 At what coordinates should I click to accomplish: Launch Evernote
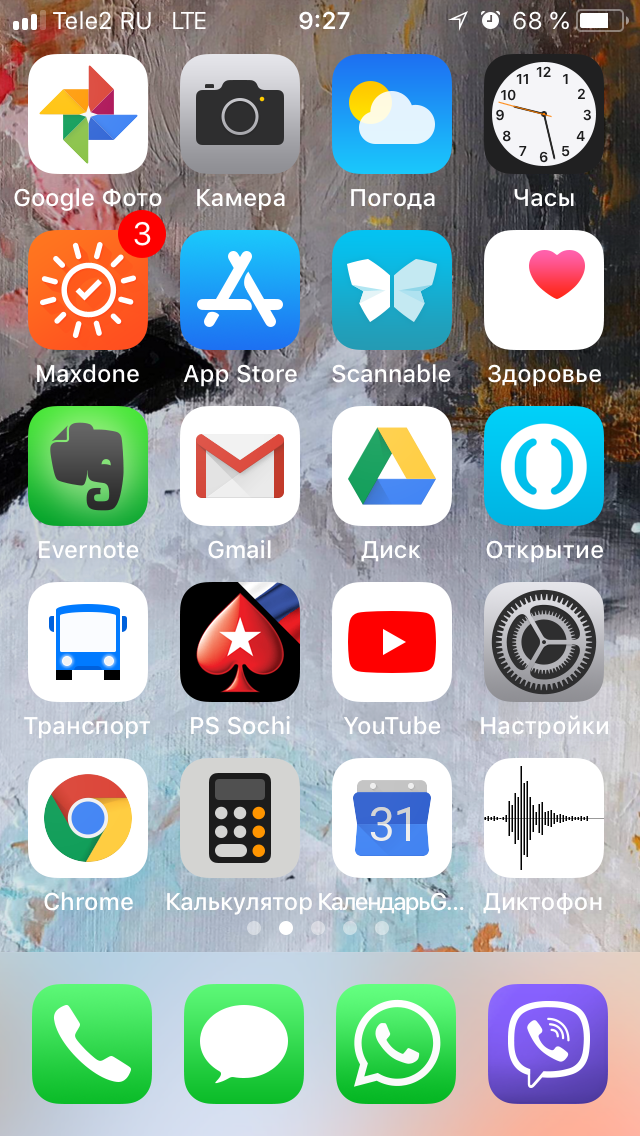[x=88, y=466]
